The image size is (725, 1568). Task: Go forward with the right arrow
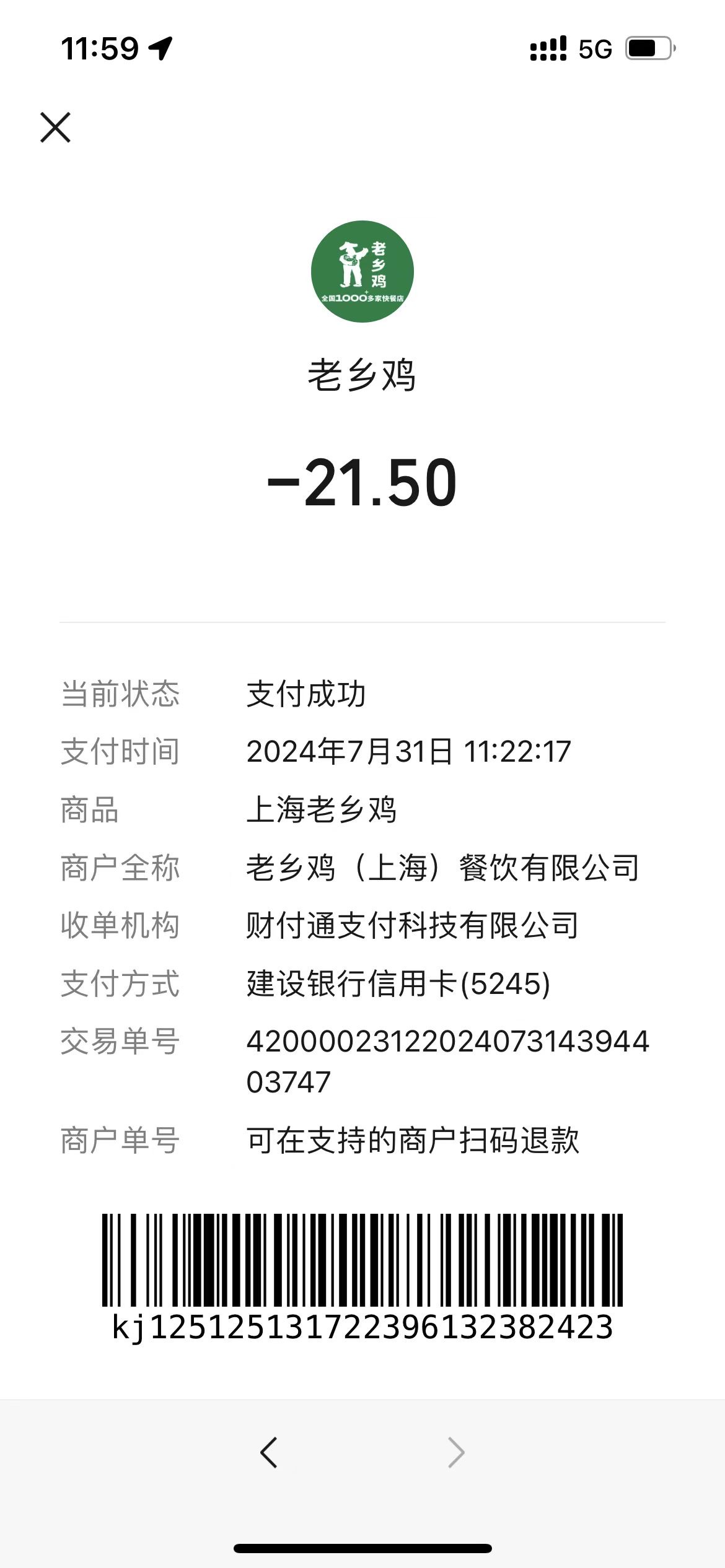coord(456,1452)
